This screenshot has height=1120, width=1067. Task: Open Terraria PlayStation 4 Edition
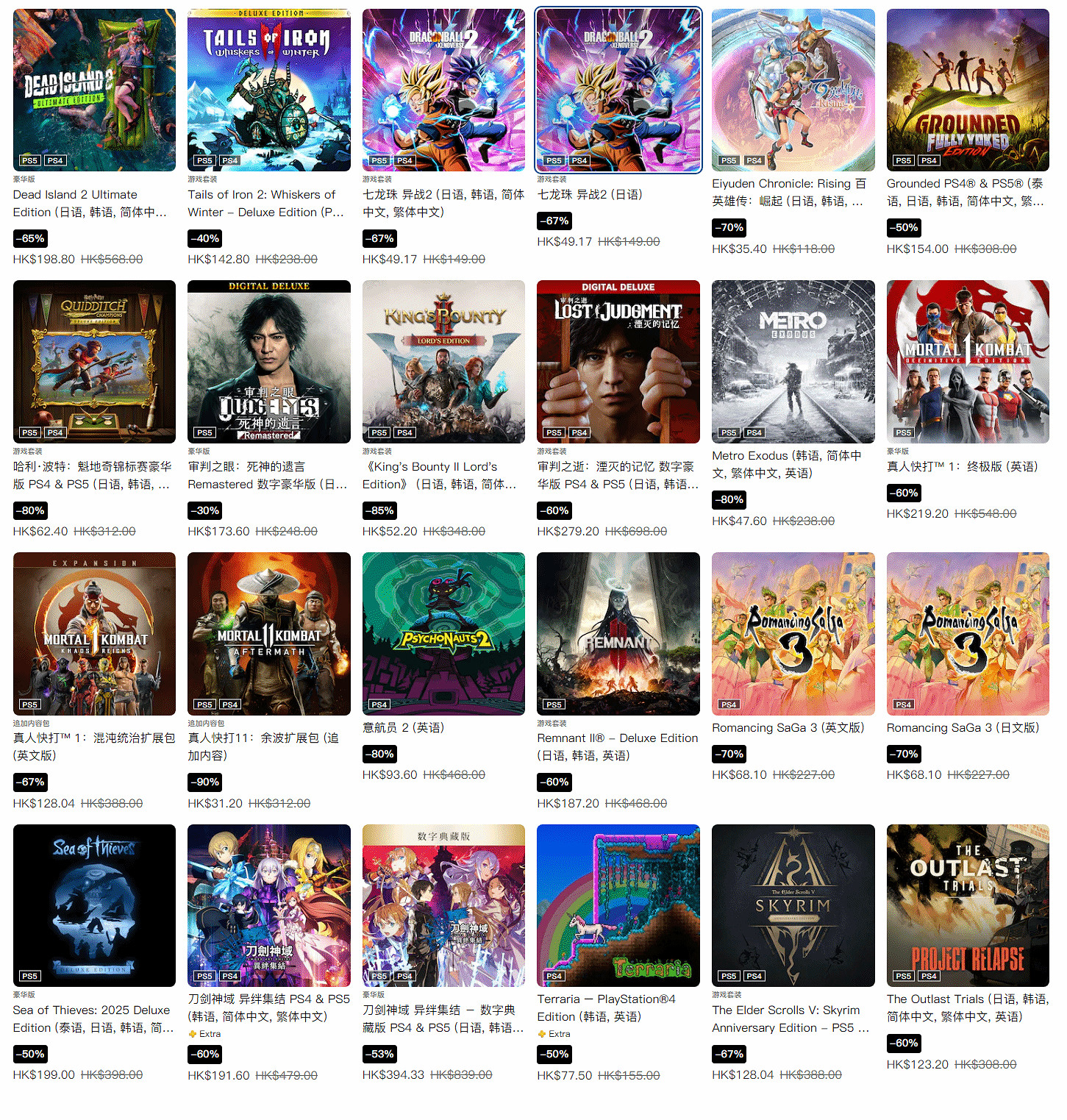pyautogui.click(x=618, y=905)
